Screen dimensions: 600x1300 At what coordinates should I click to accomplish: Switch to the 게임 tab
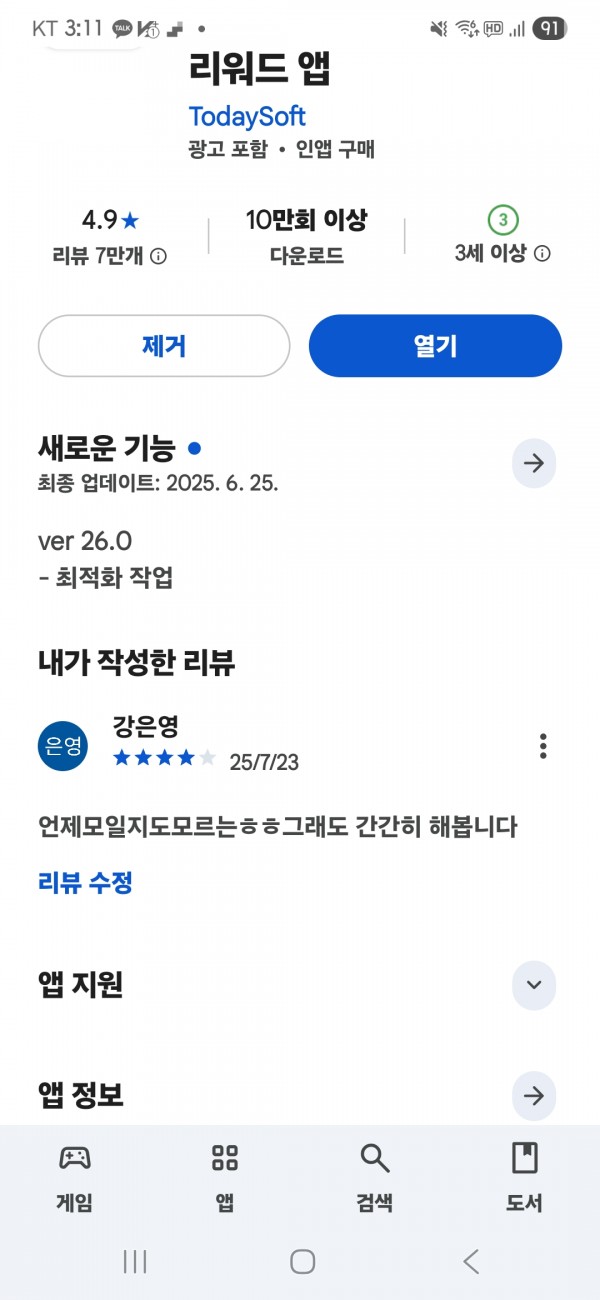pos(75,1178)
